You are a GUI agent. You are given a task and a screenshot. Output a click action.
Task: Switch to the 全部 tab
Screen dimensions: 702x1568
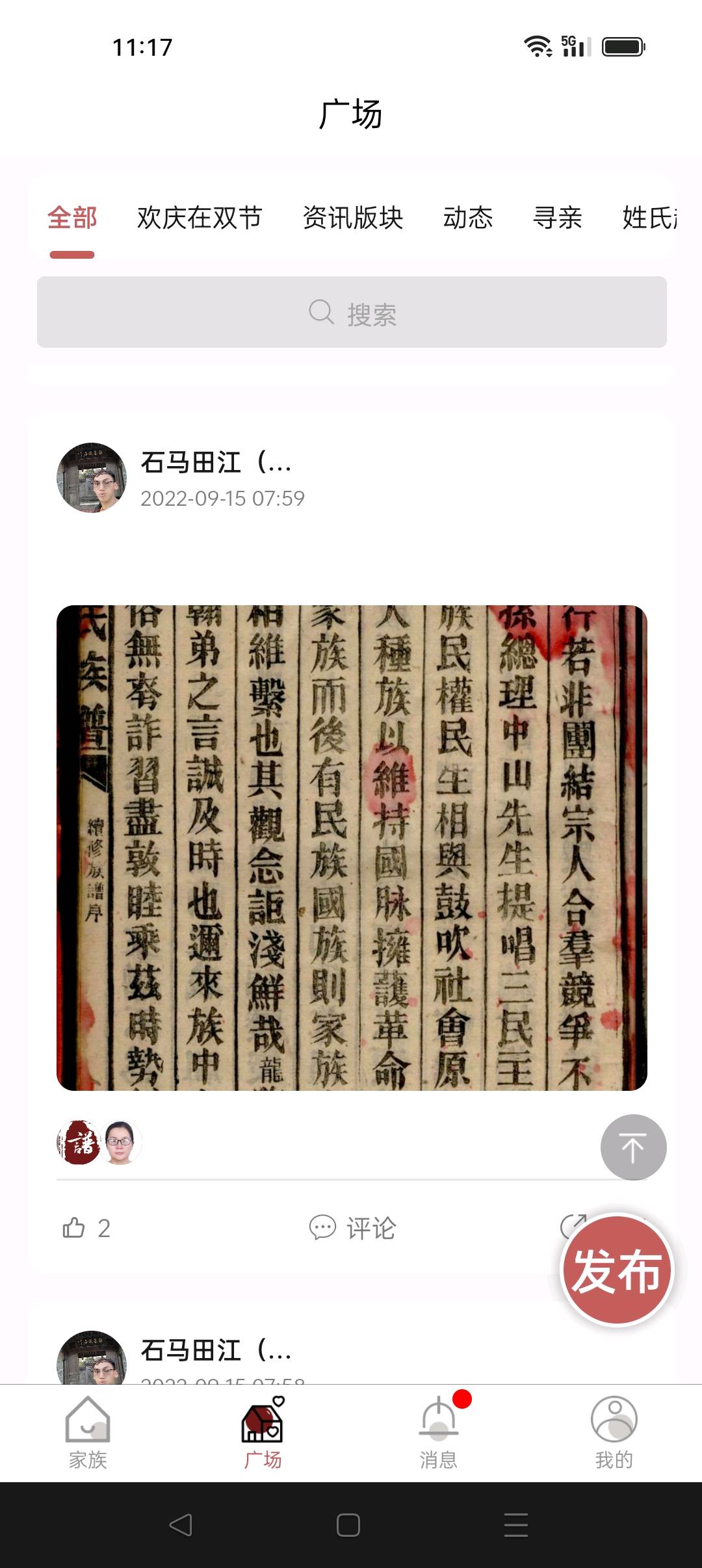(x=72, y=218)
